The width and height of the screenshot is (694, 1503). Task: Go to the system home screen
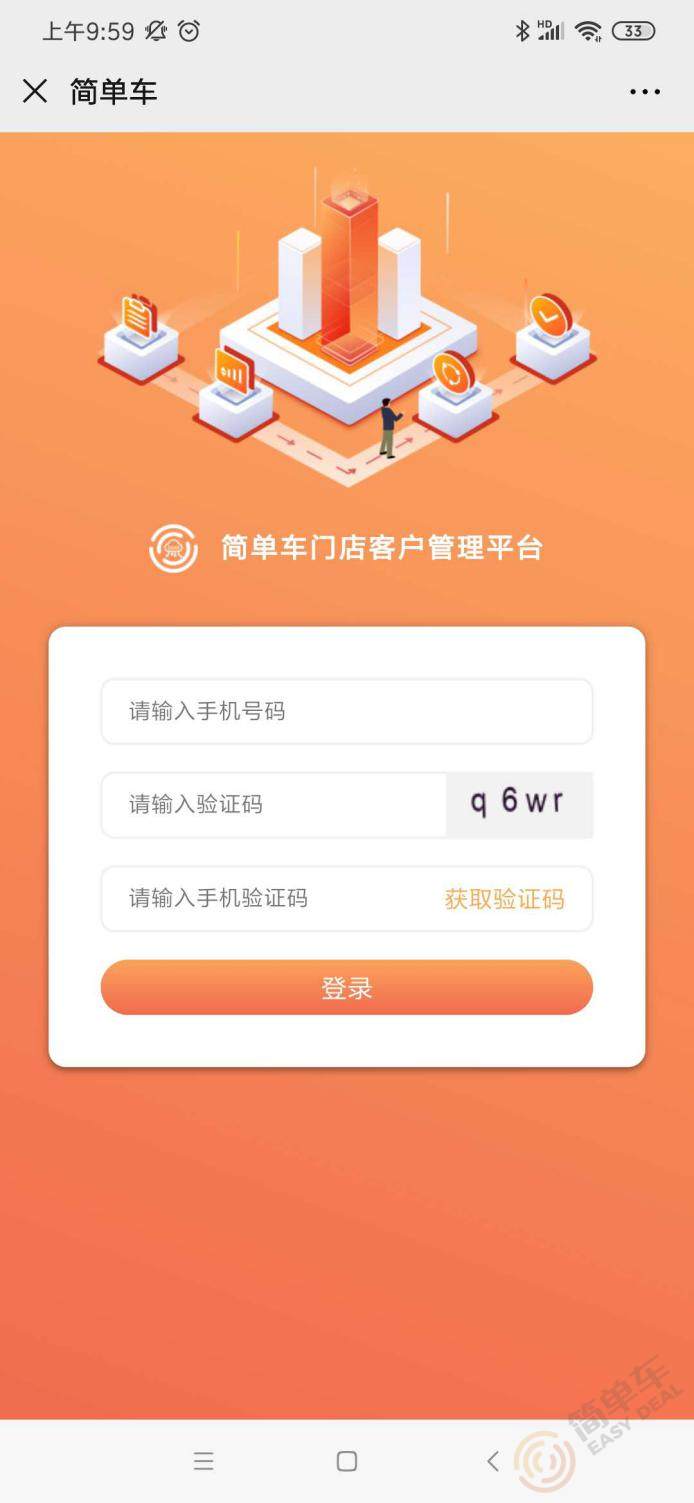[347, 1462]
